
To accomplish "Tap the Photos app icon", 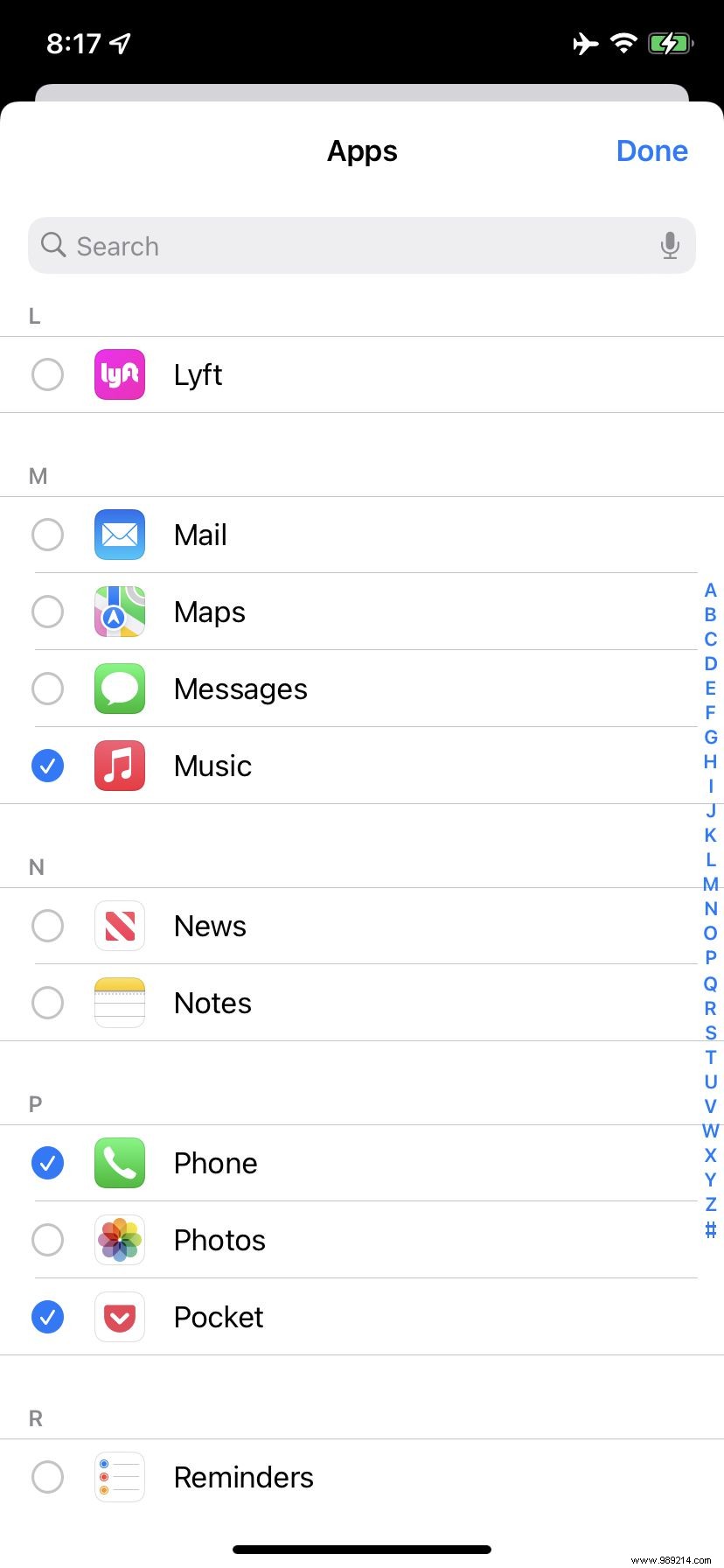I will [x=119, y=1240].
